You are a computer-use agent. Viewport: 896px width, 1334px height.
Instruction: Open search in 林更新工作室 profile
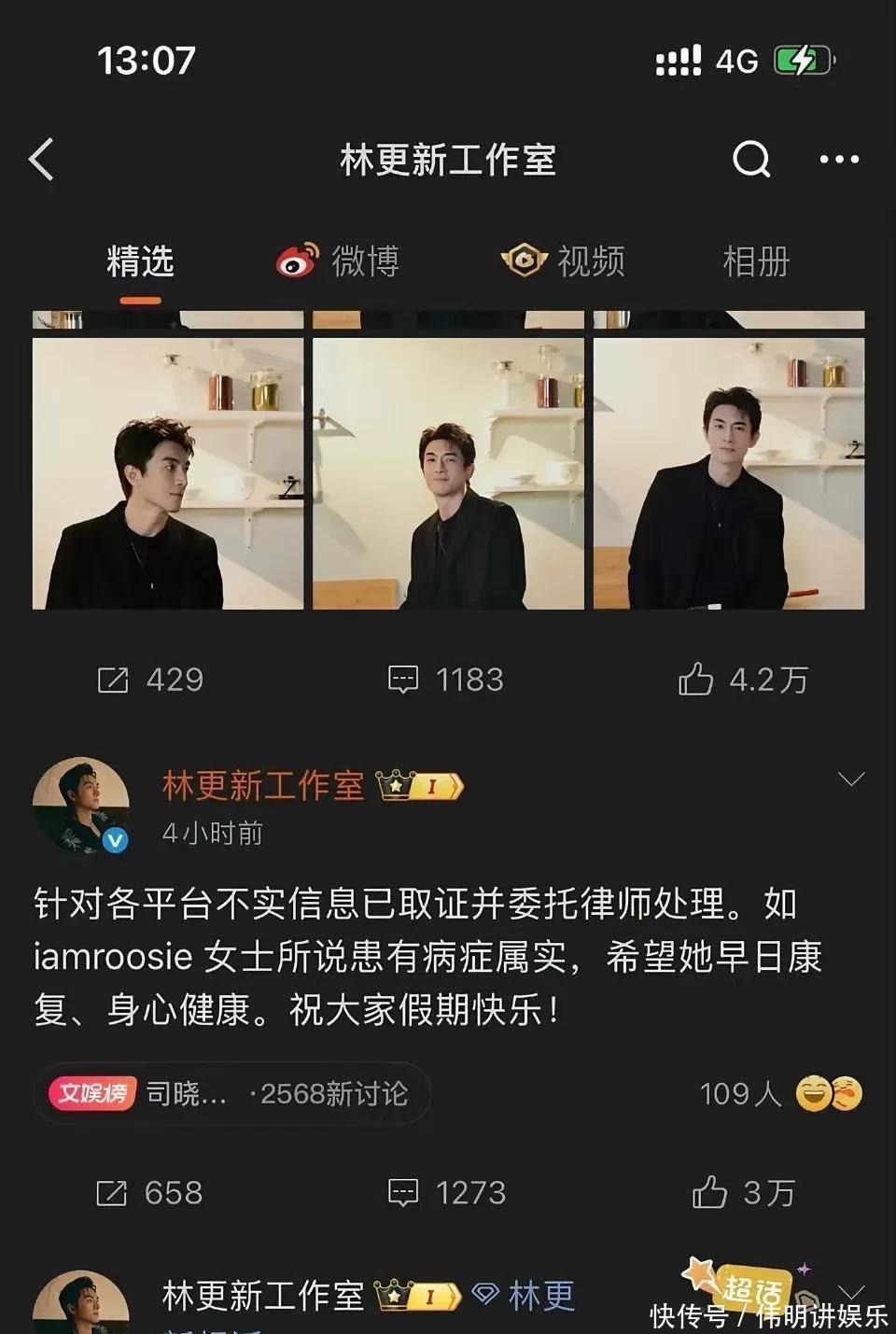click(x=751, y=160)
